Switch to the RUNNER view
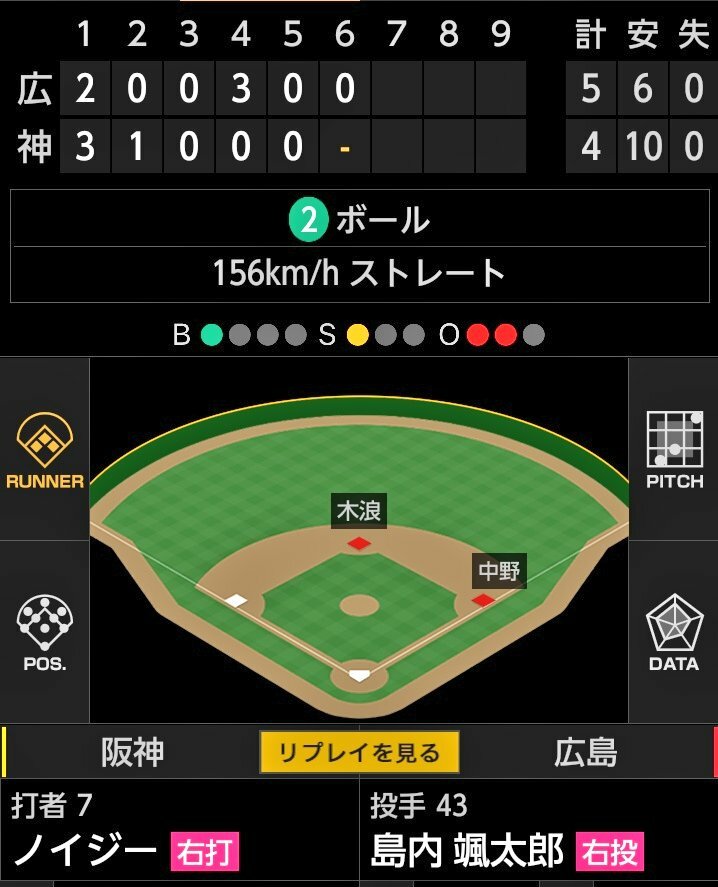 click(44, 451)
